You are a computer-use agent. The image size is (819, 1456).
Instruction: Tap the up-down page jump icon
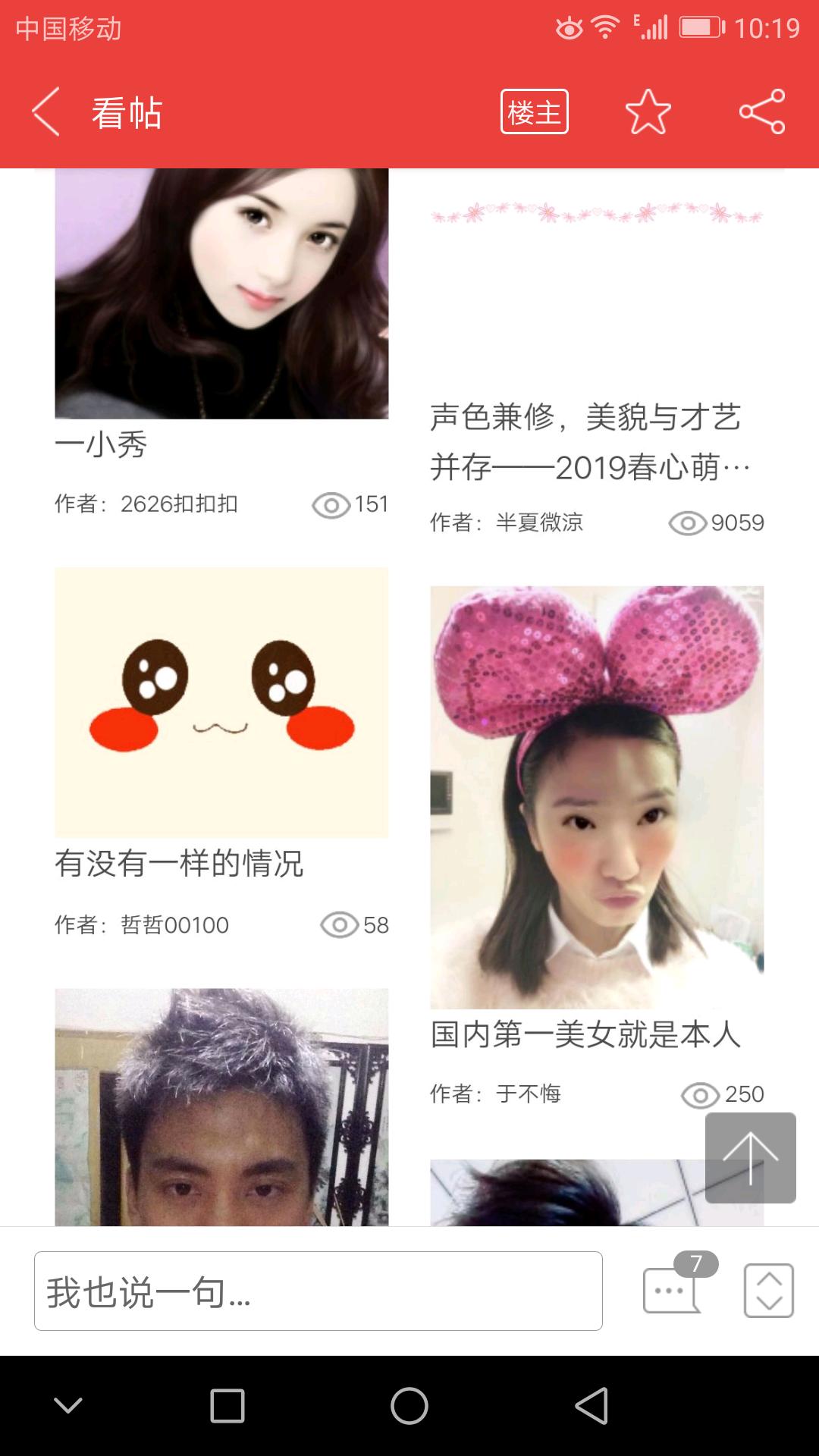pyautogui.click(x=768, y=1291)
